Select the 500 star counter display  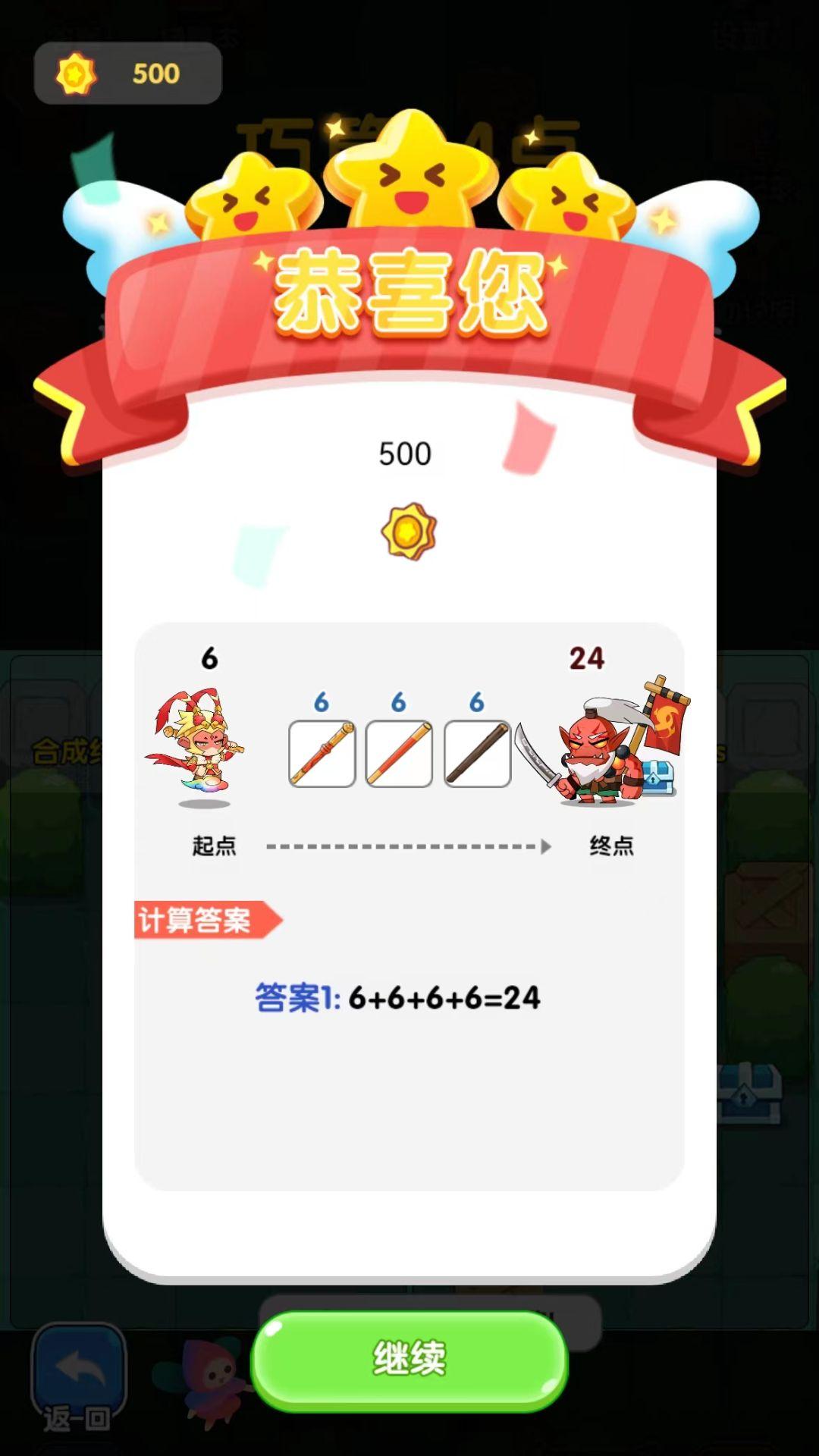click(155, 72)
